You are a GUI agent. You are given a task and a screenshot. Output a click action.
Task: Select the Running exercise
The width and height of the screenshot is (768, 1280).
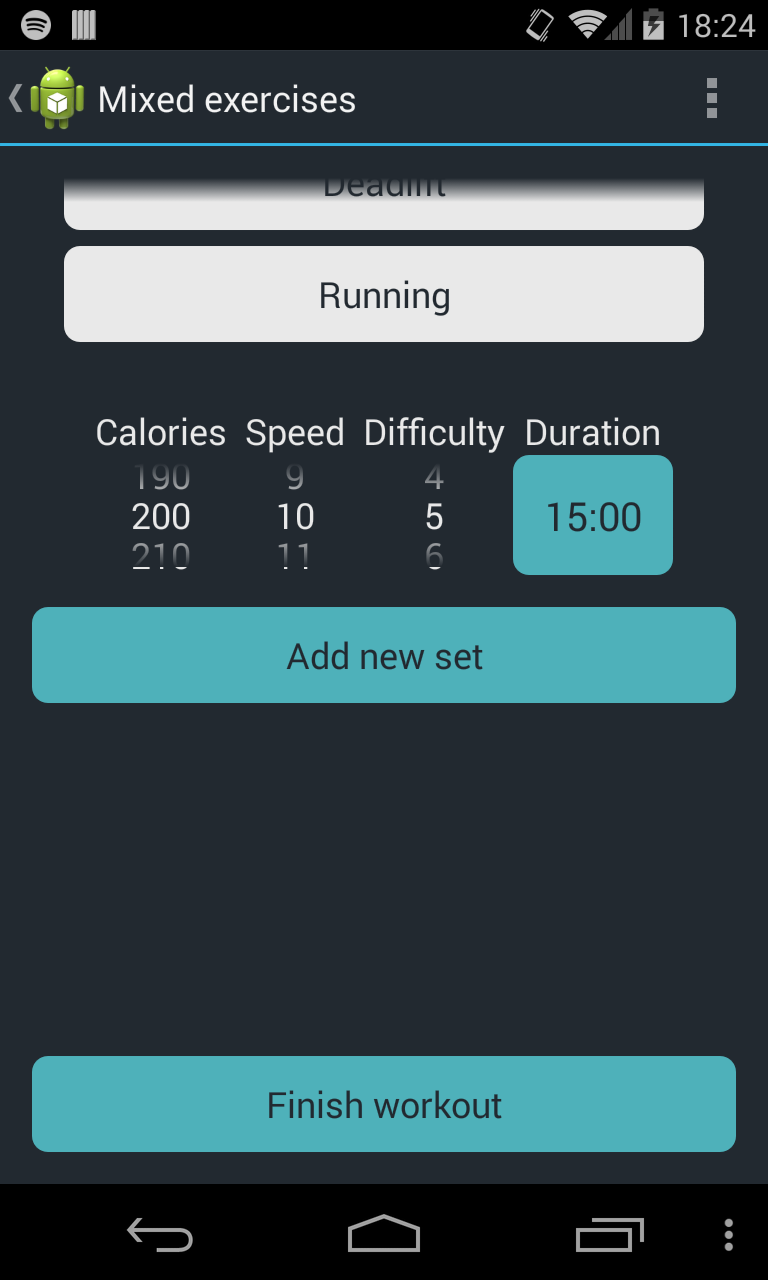click(x=384, y=295)
